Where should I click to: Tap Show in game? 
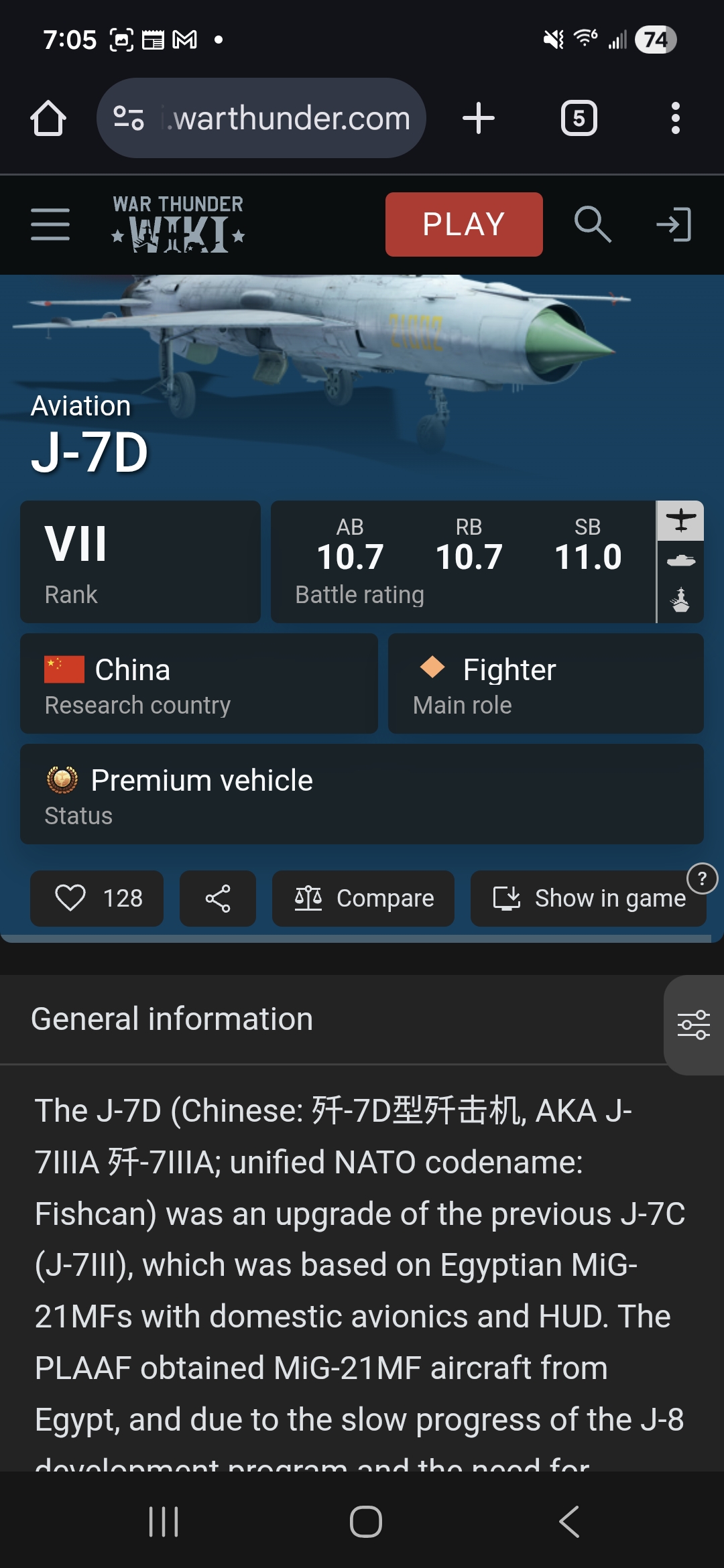[x=589, y=898]
